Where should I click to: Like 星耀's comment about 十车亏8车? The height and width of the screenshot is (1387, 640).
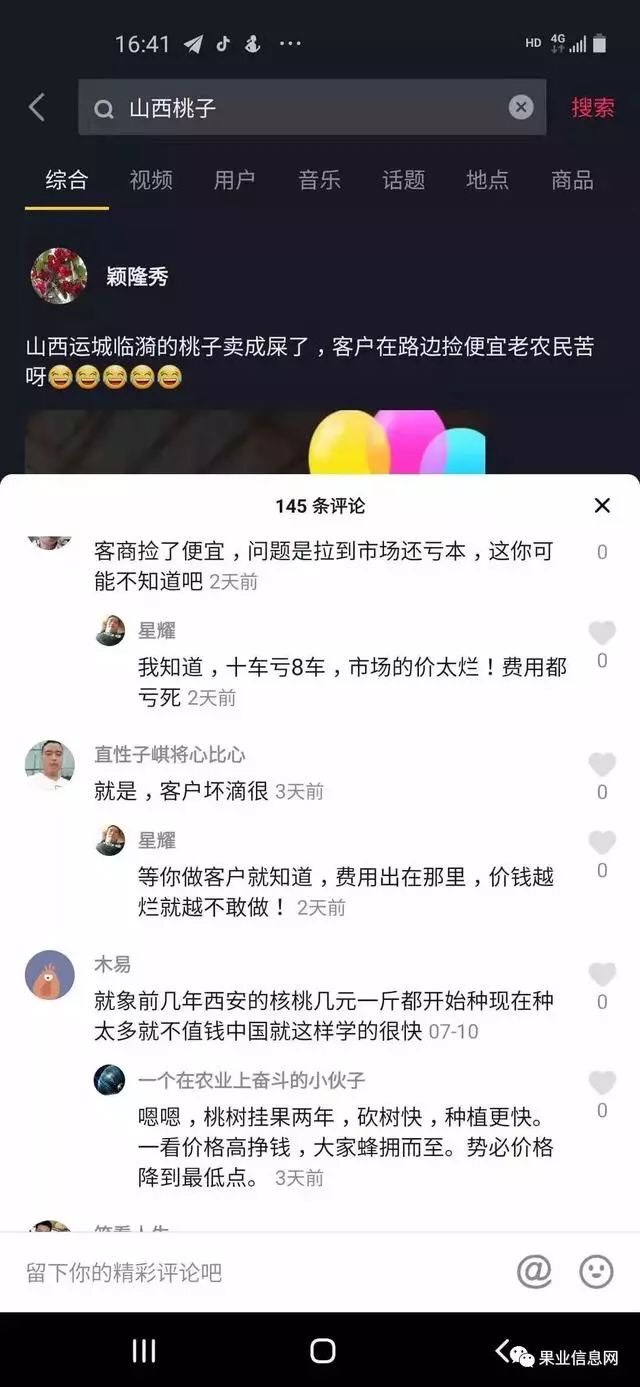coord(602,633)
